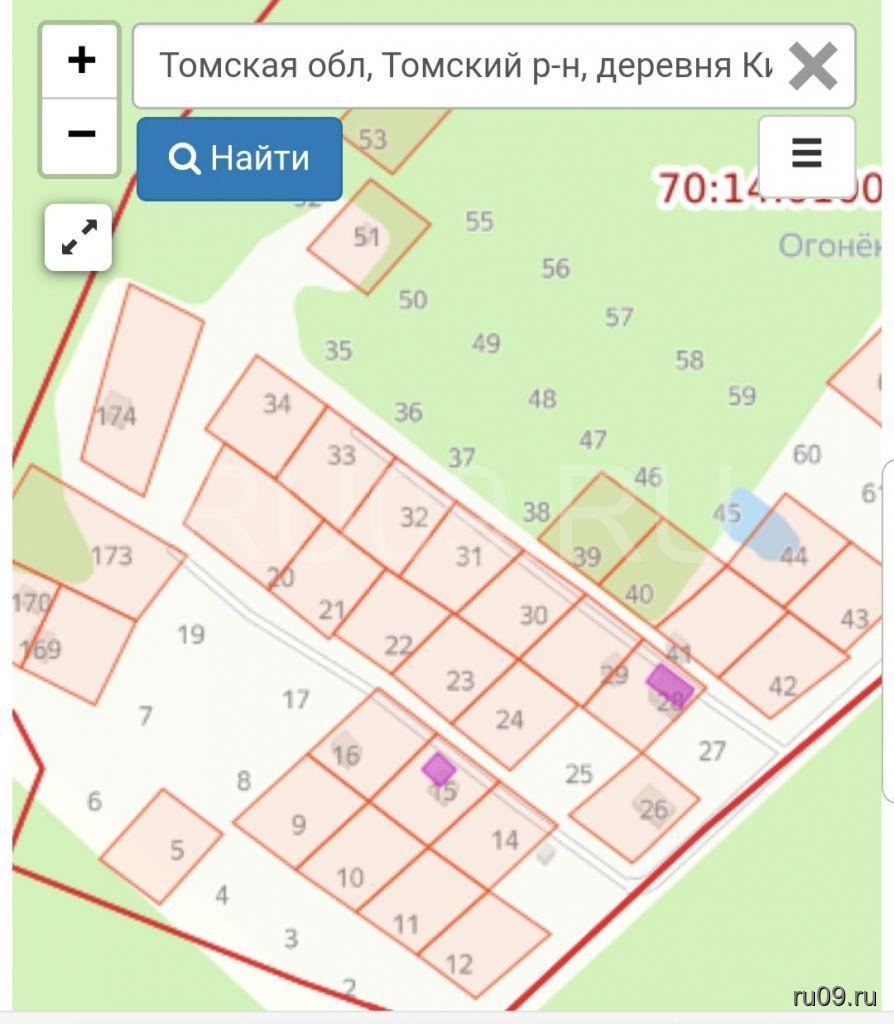894x1024 pixels.
Task: Toggle fullscreen map view
Action: 78,237
